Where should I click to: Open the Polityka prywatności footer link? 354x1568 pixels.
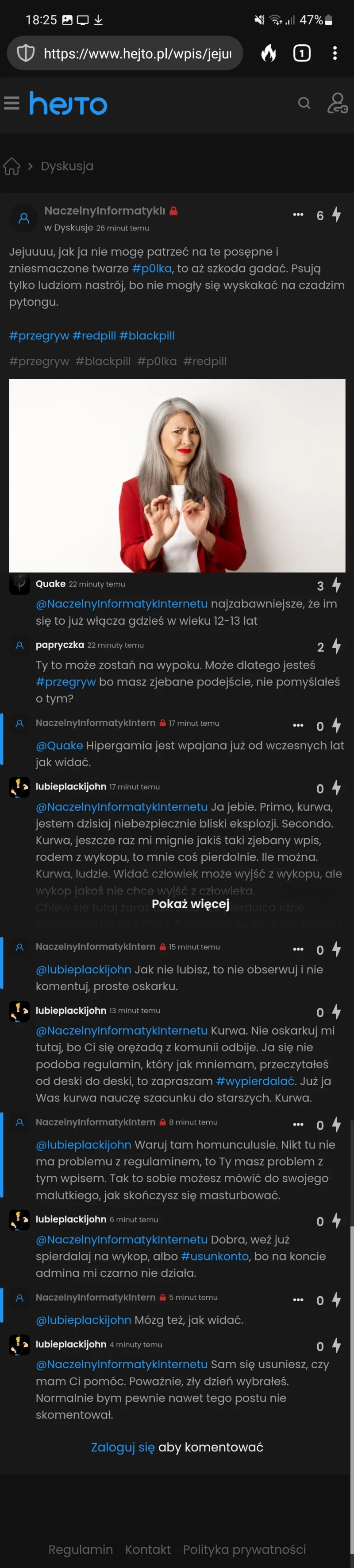tap(244, 1549)
